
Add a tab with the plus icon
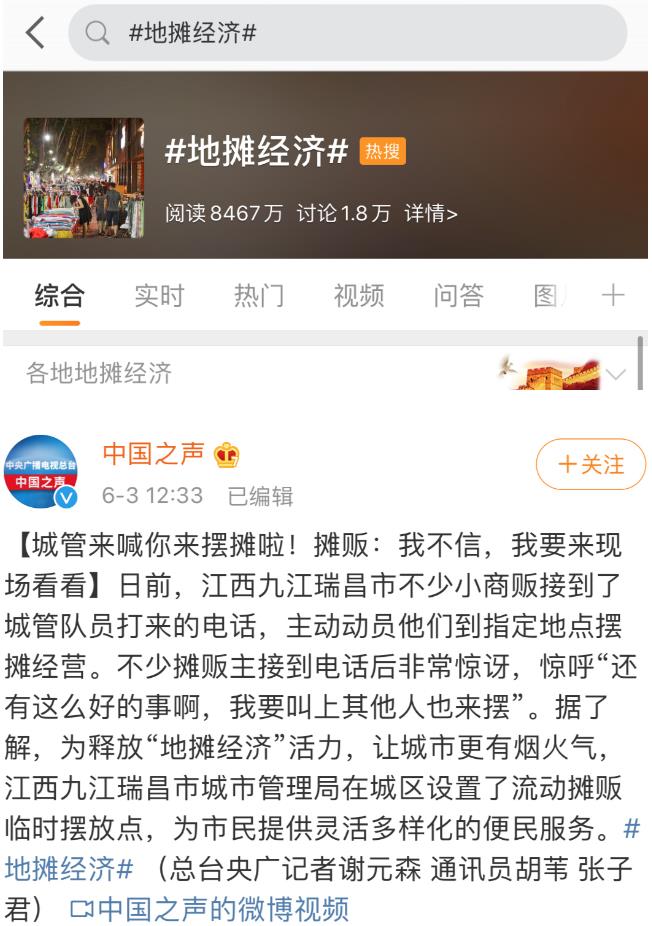[x=612, y=295]
